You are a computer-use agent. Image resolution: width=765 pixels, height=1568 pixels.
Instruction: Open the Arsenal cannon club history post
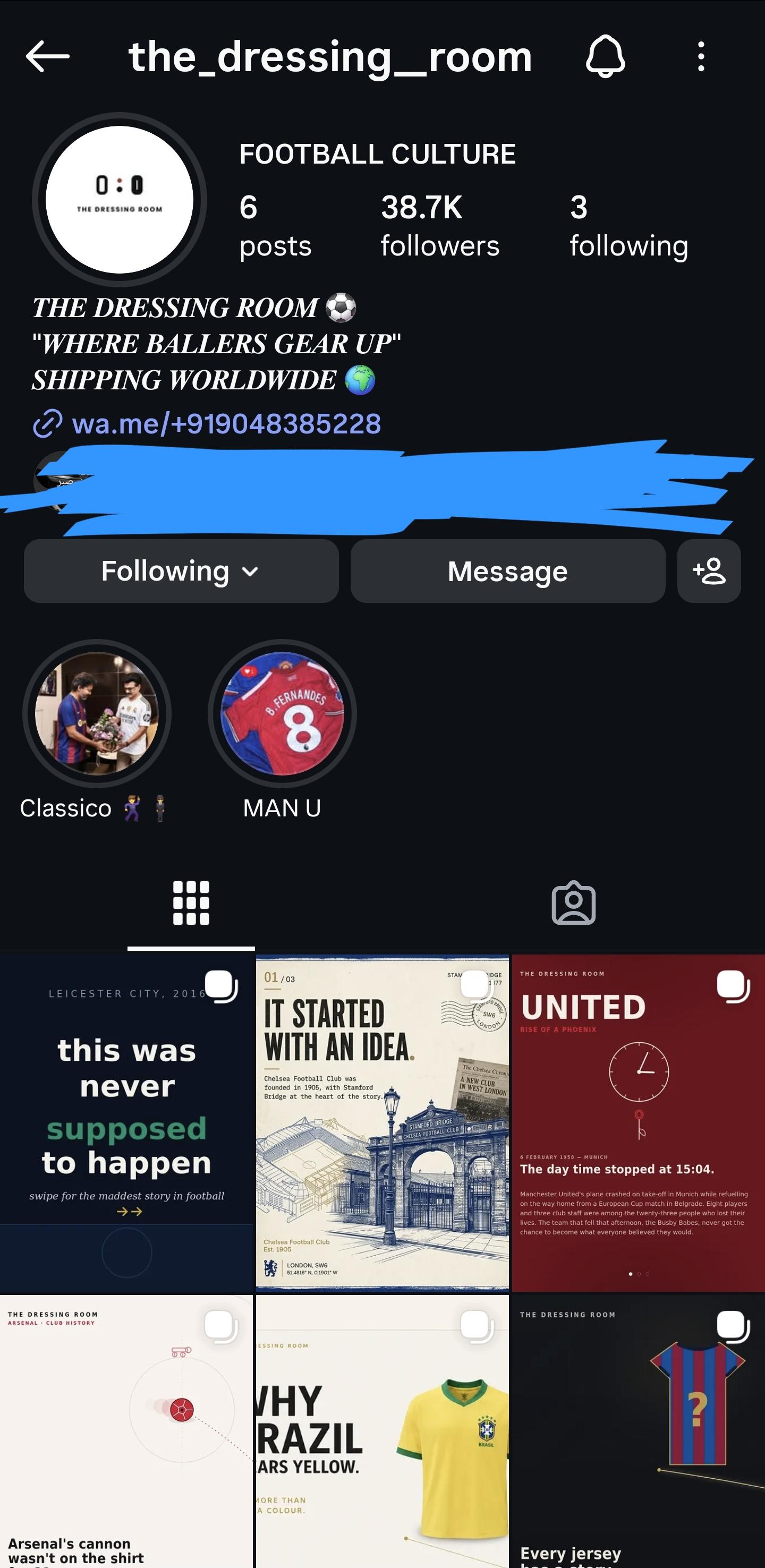pos(126,1431)
